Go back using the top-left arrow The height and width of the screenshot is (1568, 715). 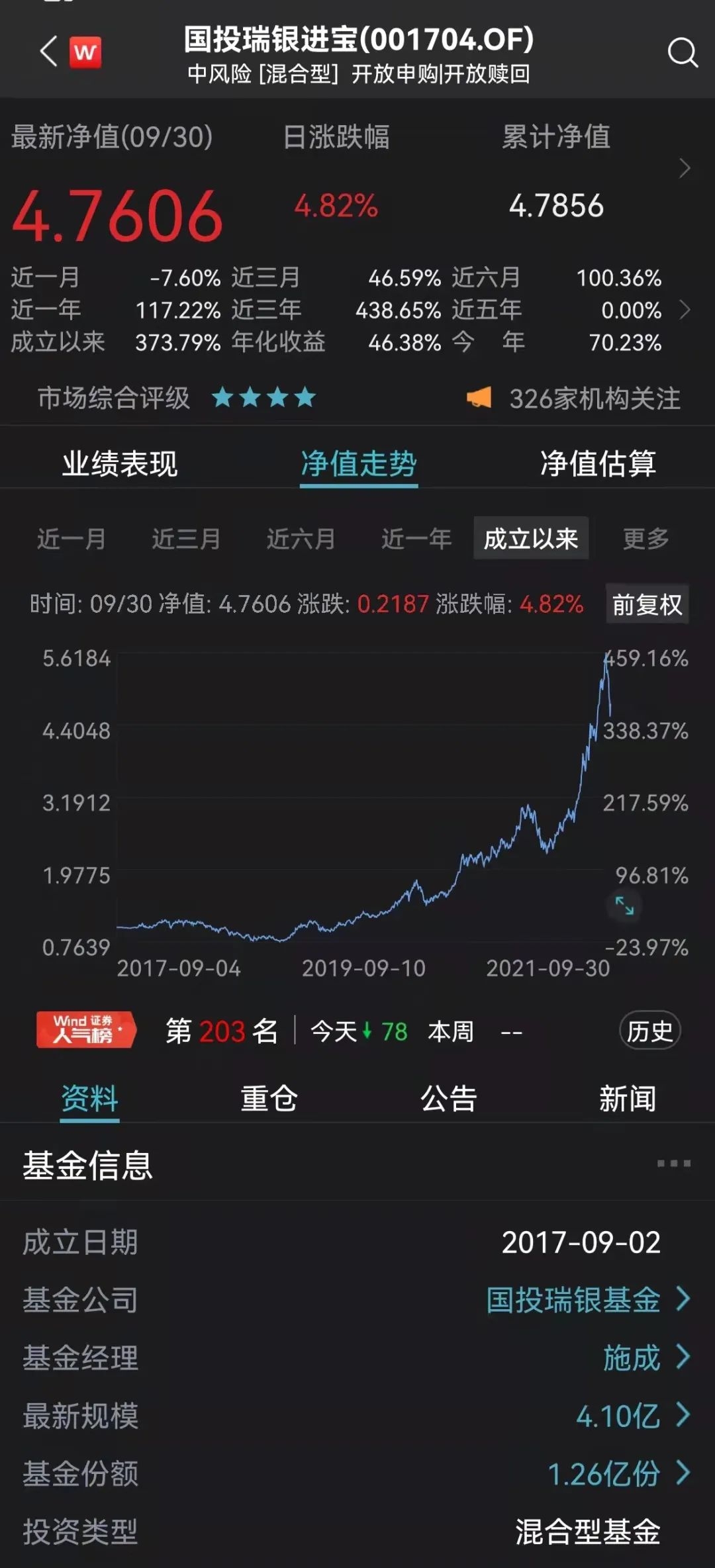pyautogui.click(x=49, y=52)
